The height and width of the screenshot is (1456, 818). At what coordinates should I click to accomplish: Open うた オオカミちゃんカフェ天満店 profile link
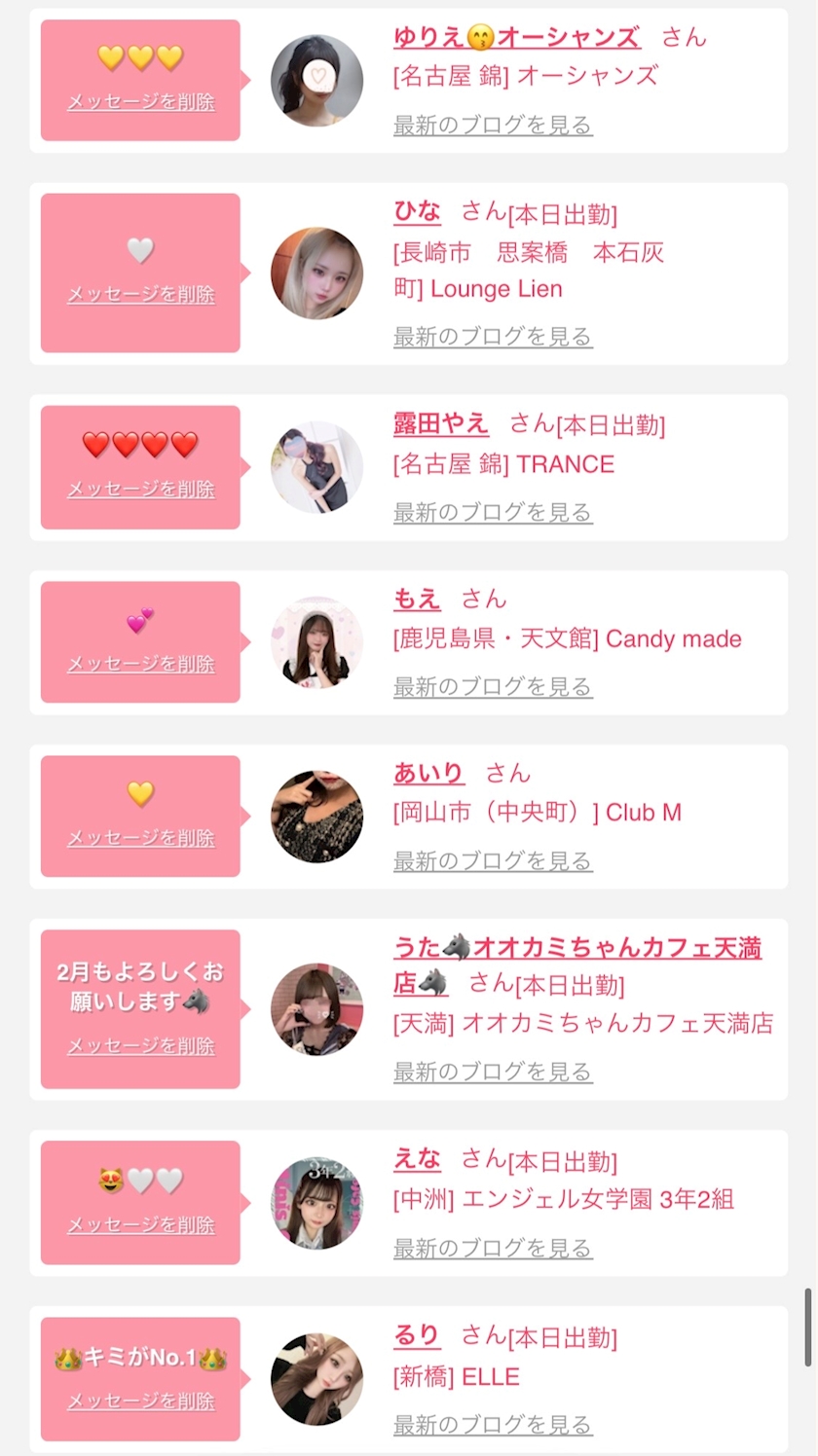577,965
